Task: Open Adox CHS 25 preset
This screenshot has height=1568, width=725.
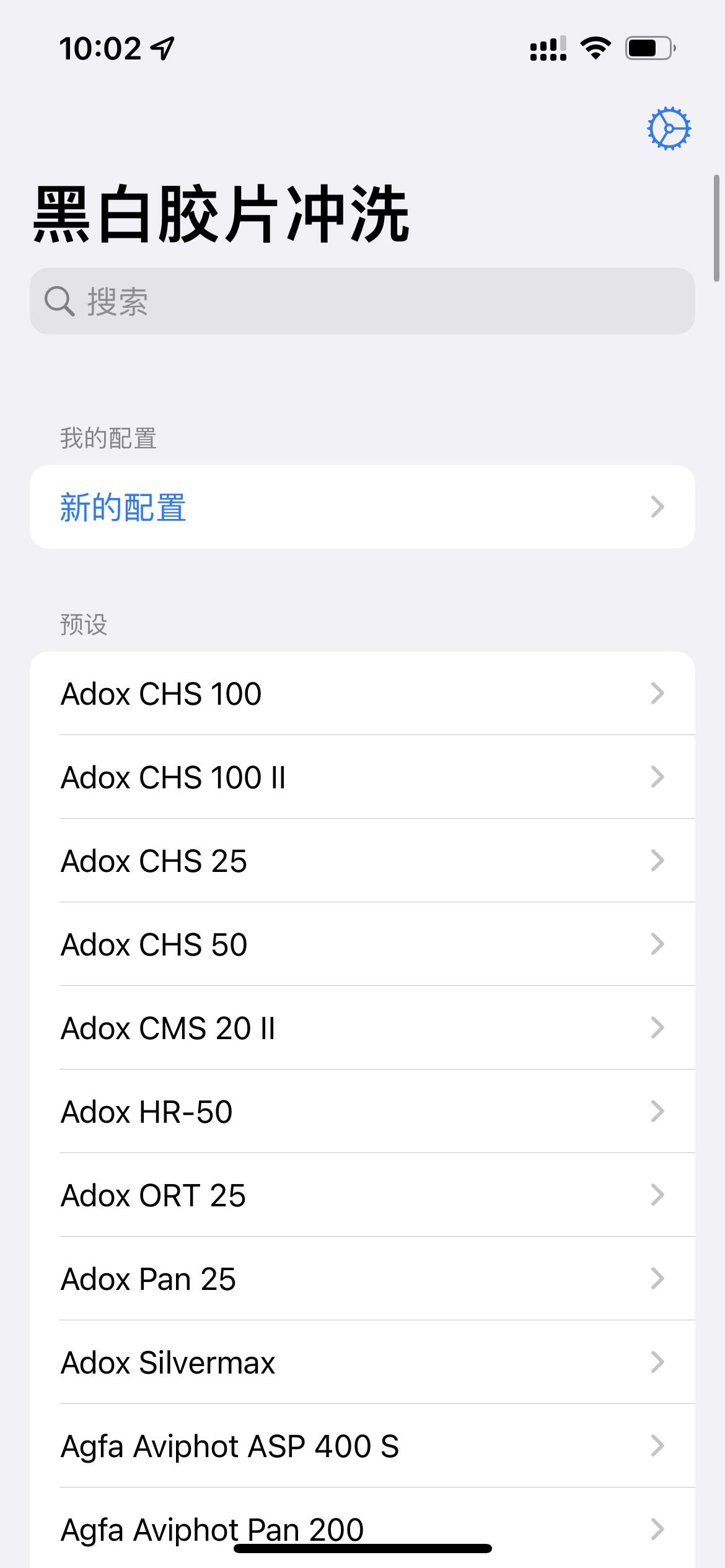Action: pyautogui.click(x=362, y=861)
